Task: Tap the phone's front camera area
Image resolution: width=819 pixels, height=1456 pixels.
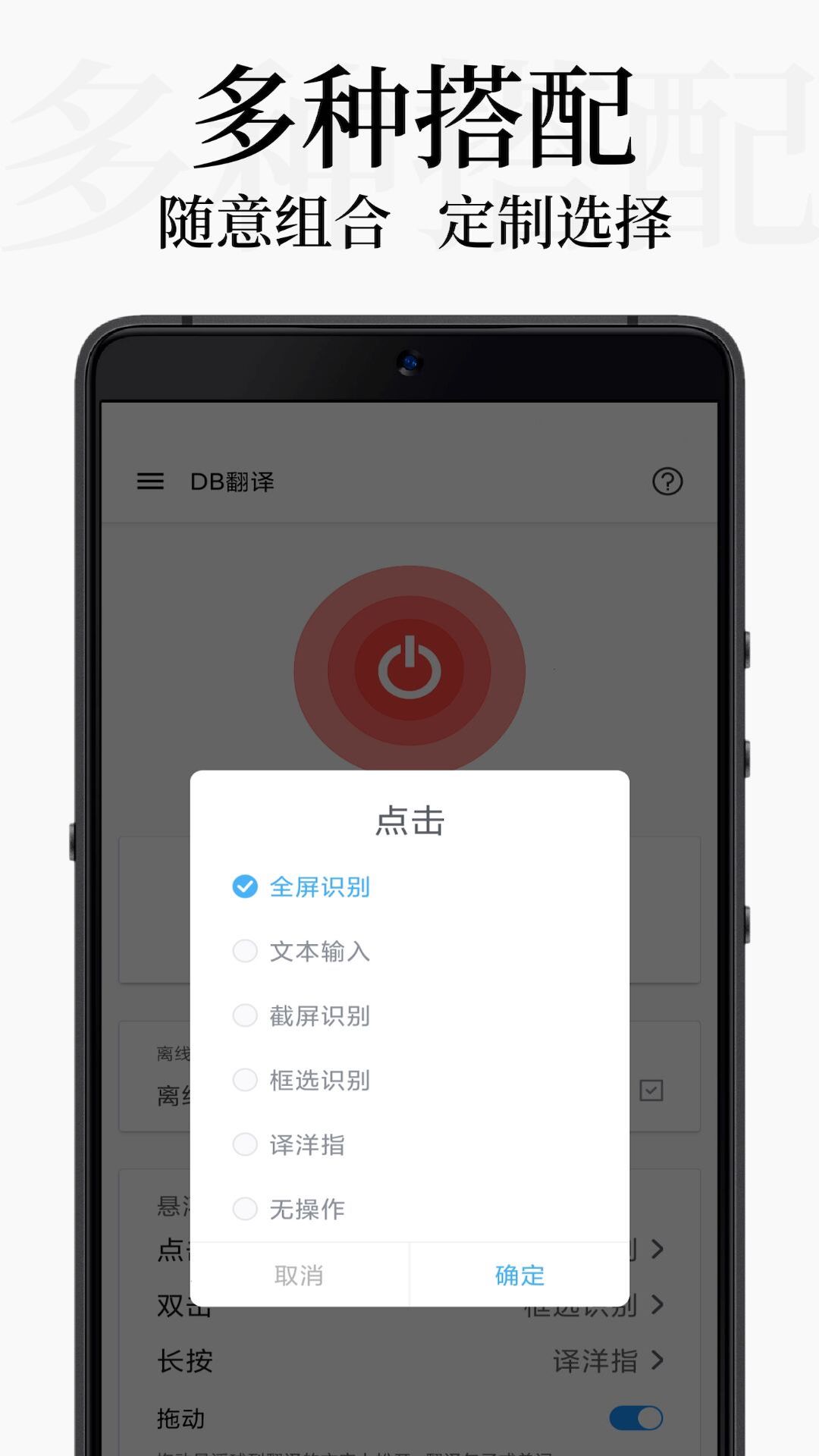Action: (x=409, y=362)
